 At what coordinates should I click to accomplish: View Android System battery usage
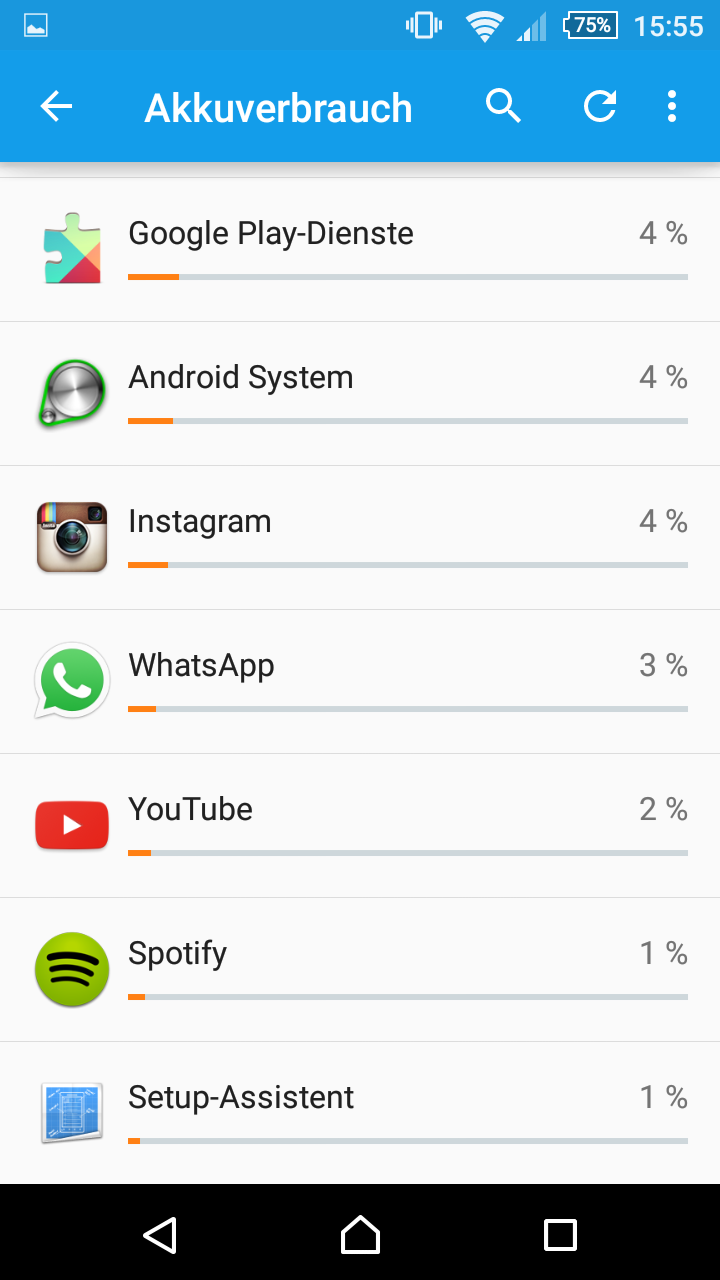pos(360,393)
